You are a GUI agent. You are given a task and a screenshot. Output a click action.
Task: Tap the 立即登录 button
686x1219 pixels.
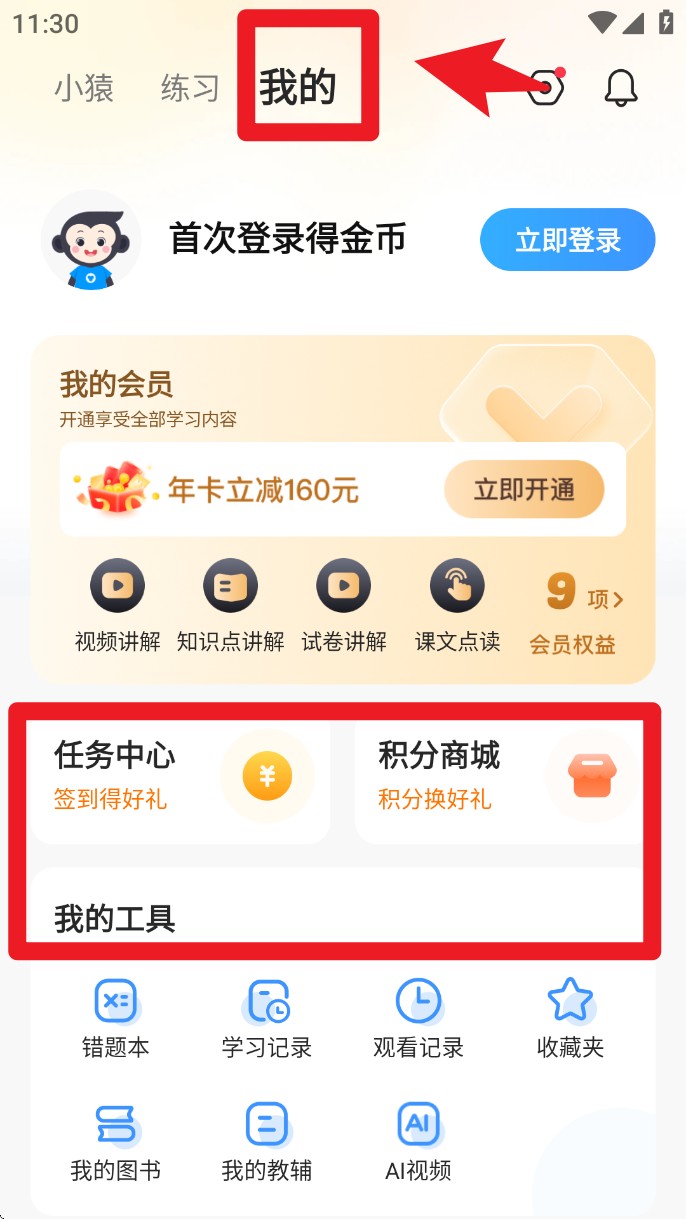tap(567, 240)
